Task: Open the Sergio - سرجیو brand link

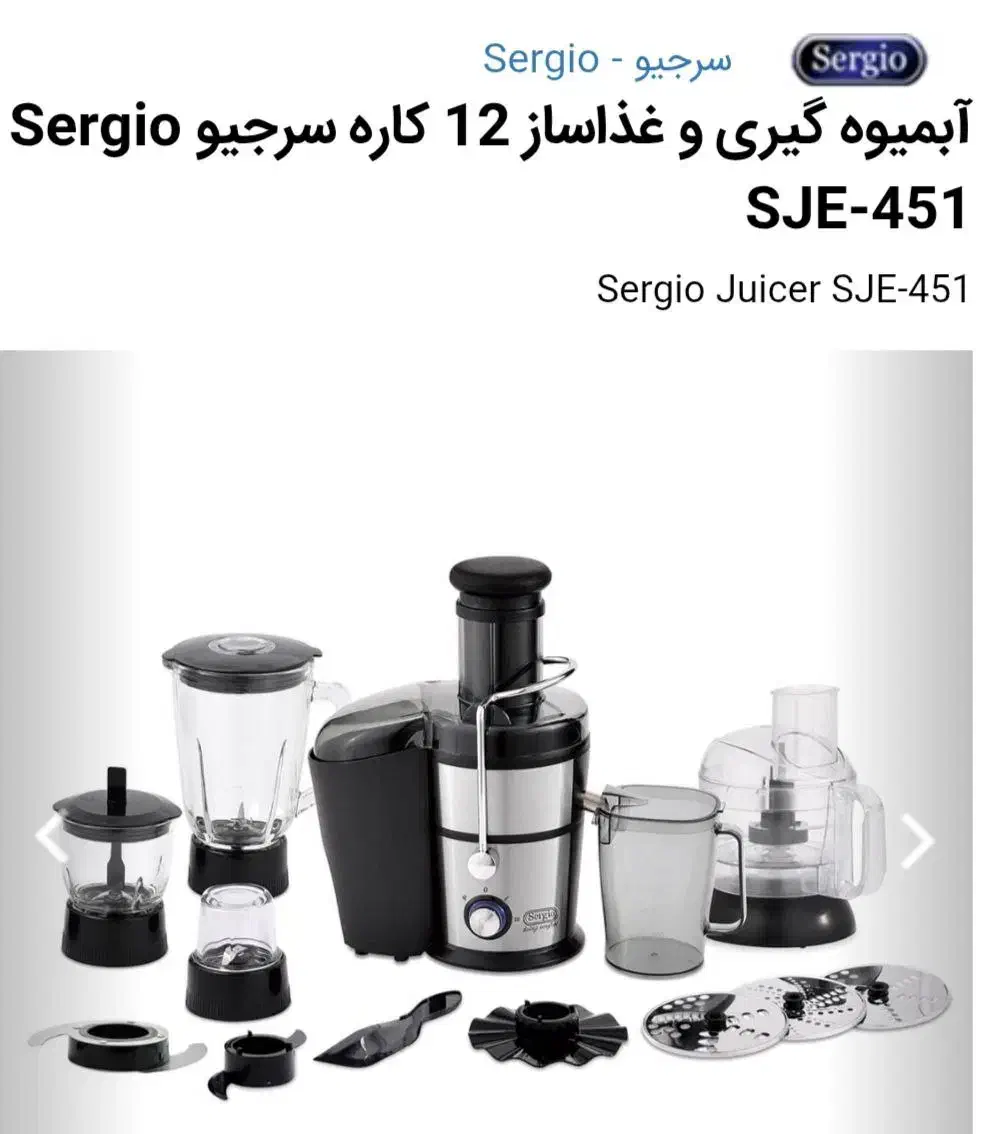Action: coord(607,60)
